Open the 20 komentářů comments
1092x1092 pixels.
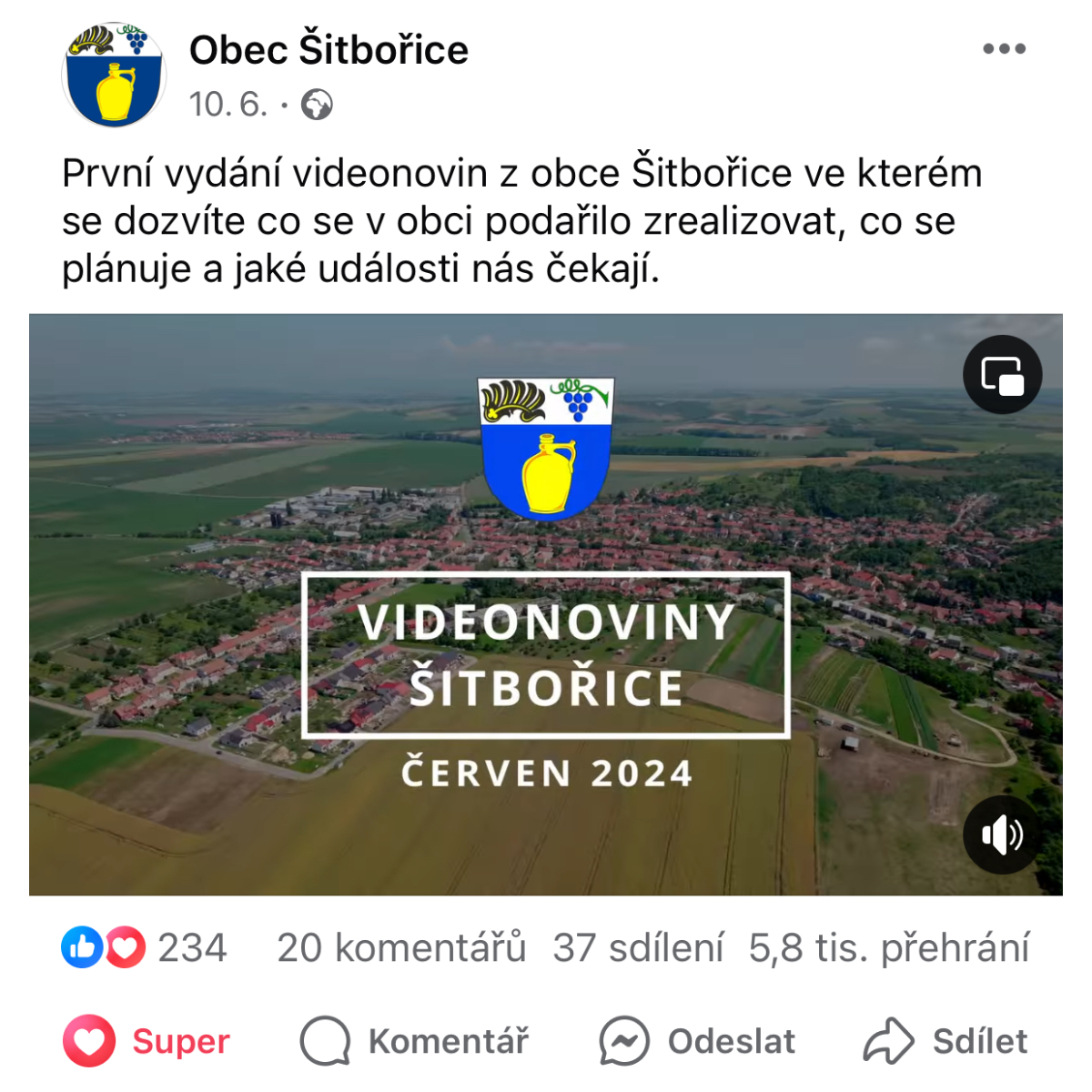[x=401, y=947]
